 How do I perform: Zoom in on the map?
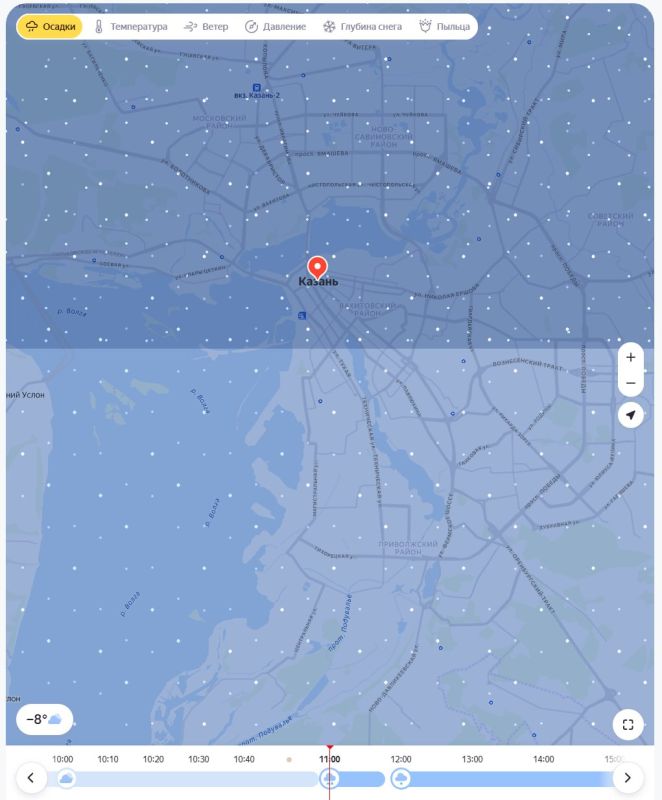click(x=630, y=357)
